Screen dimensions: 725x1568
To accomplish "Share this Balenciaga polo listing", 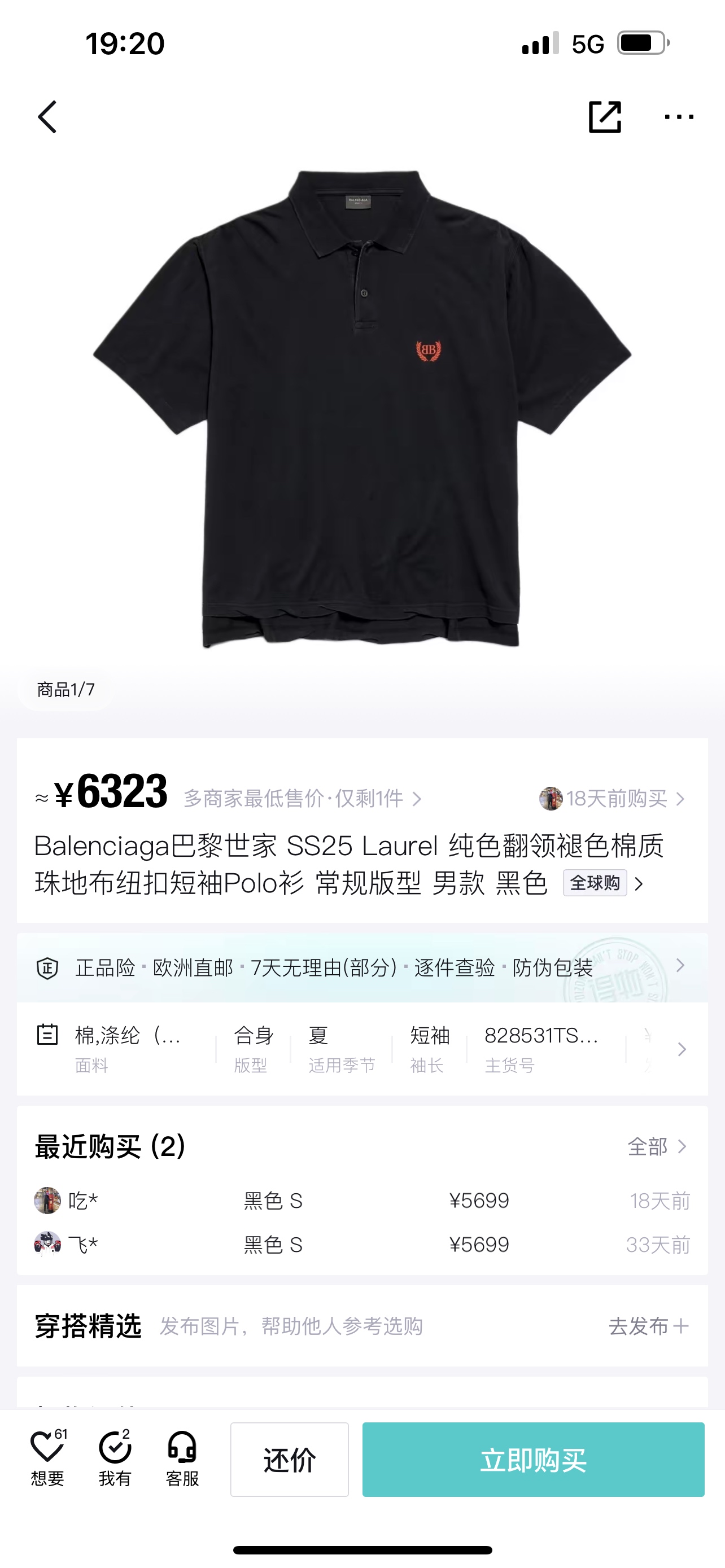I will (605, 117).
